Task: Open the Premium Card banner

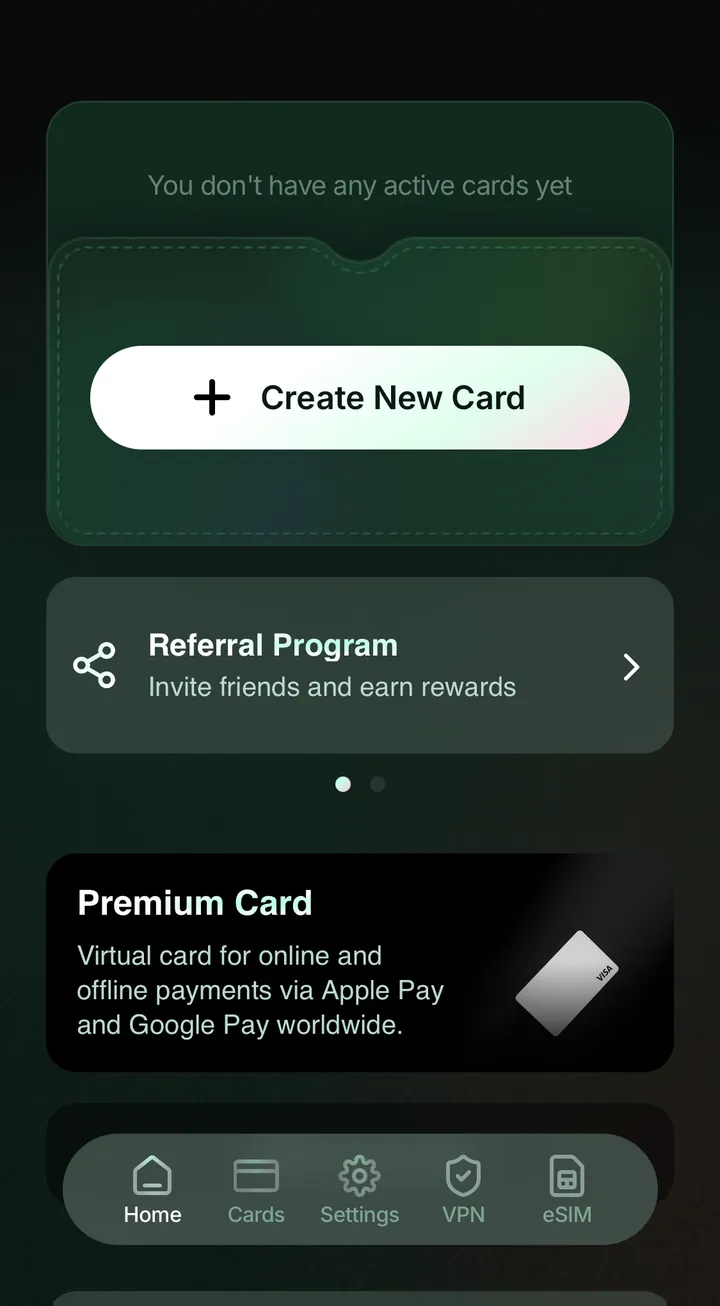Action: click(360, 962)
